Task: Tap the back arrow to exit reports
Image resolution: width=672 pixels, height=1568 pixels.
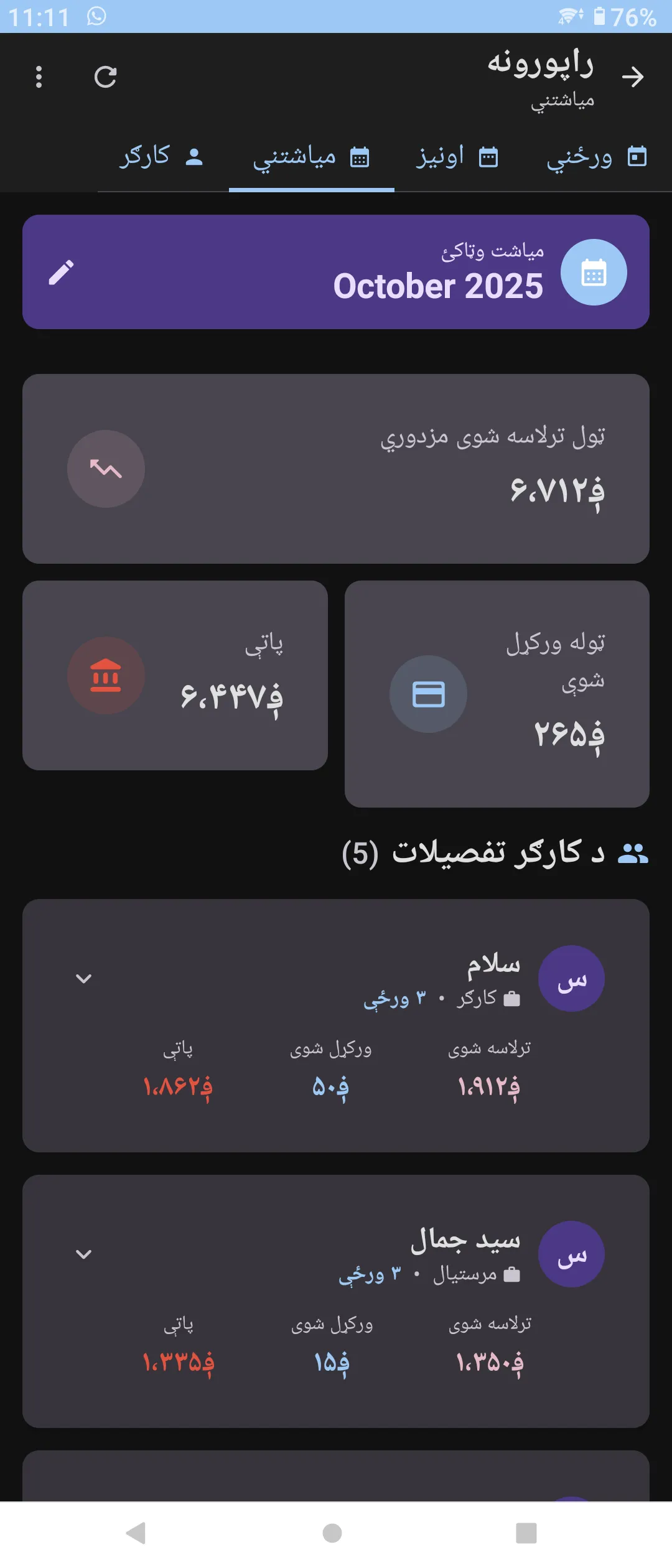Action: pyautogui.click(x=633, y=77)
